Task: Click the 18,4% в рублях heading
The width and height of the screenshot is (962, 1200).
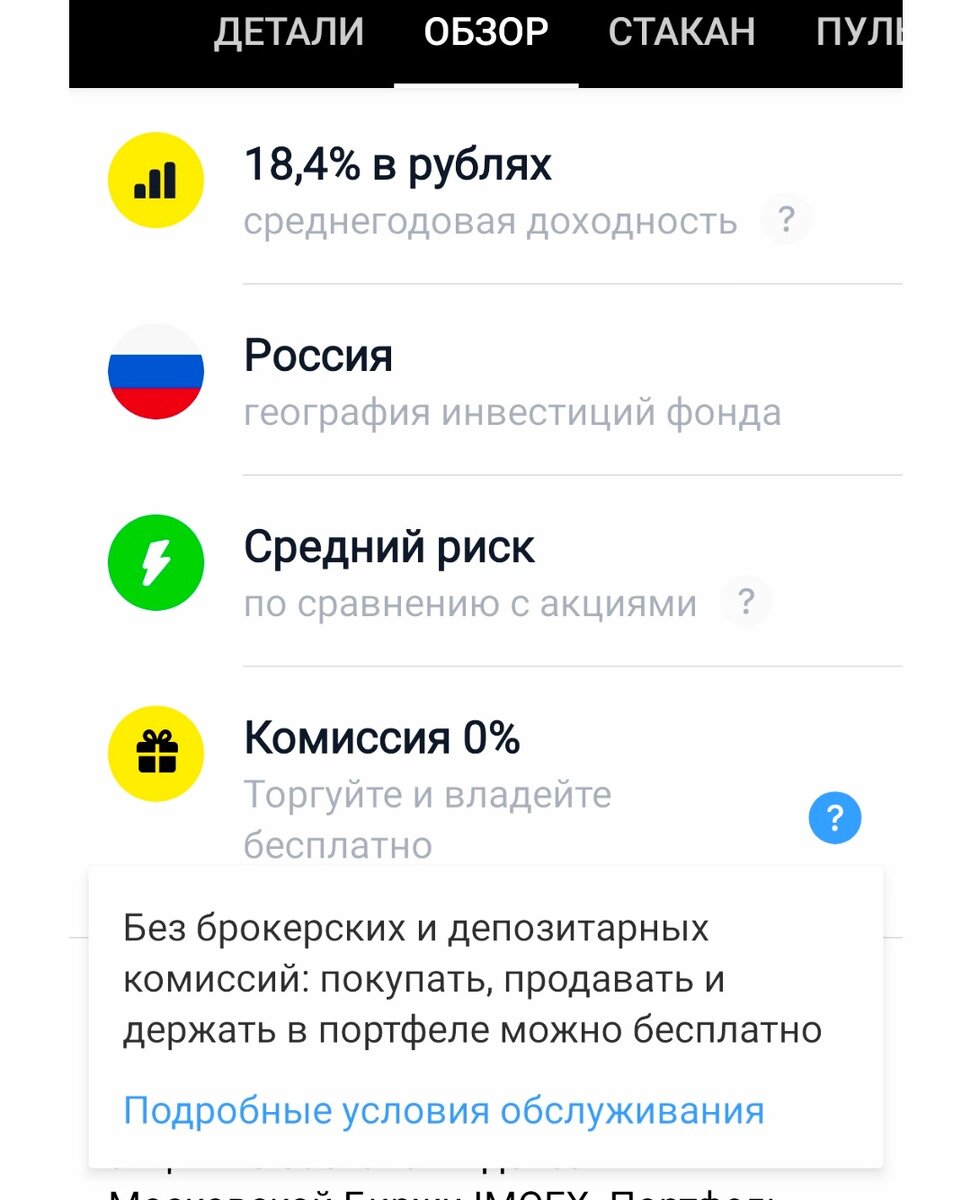Action: [x=397, y=164]
